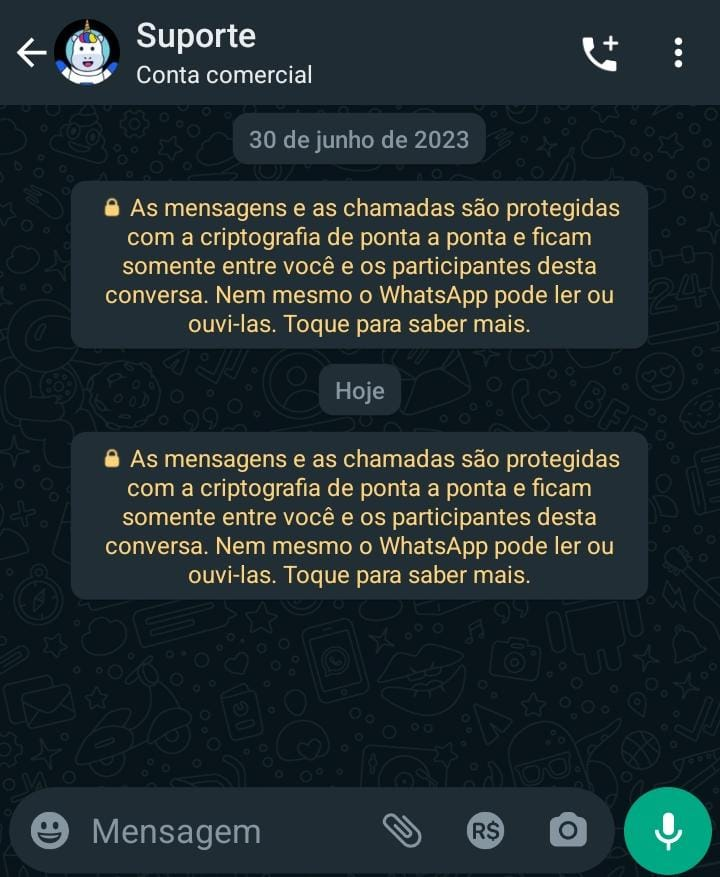
Task: Go back to the chat list
Action: click(32, 53)
